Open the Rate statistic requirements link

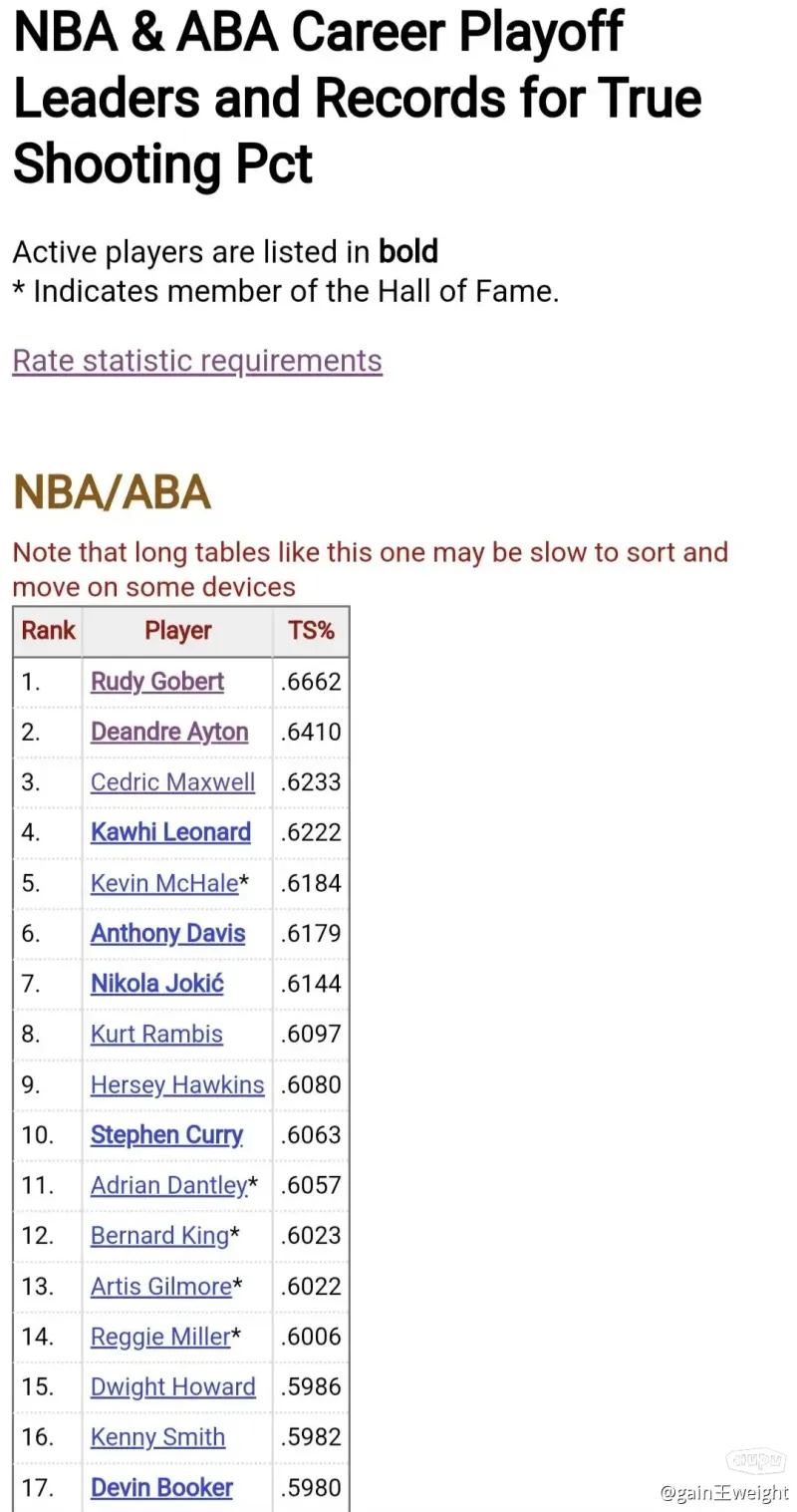[197, 360]
